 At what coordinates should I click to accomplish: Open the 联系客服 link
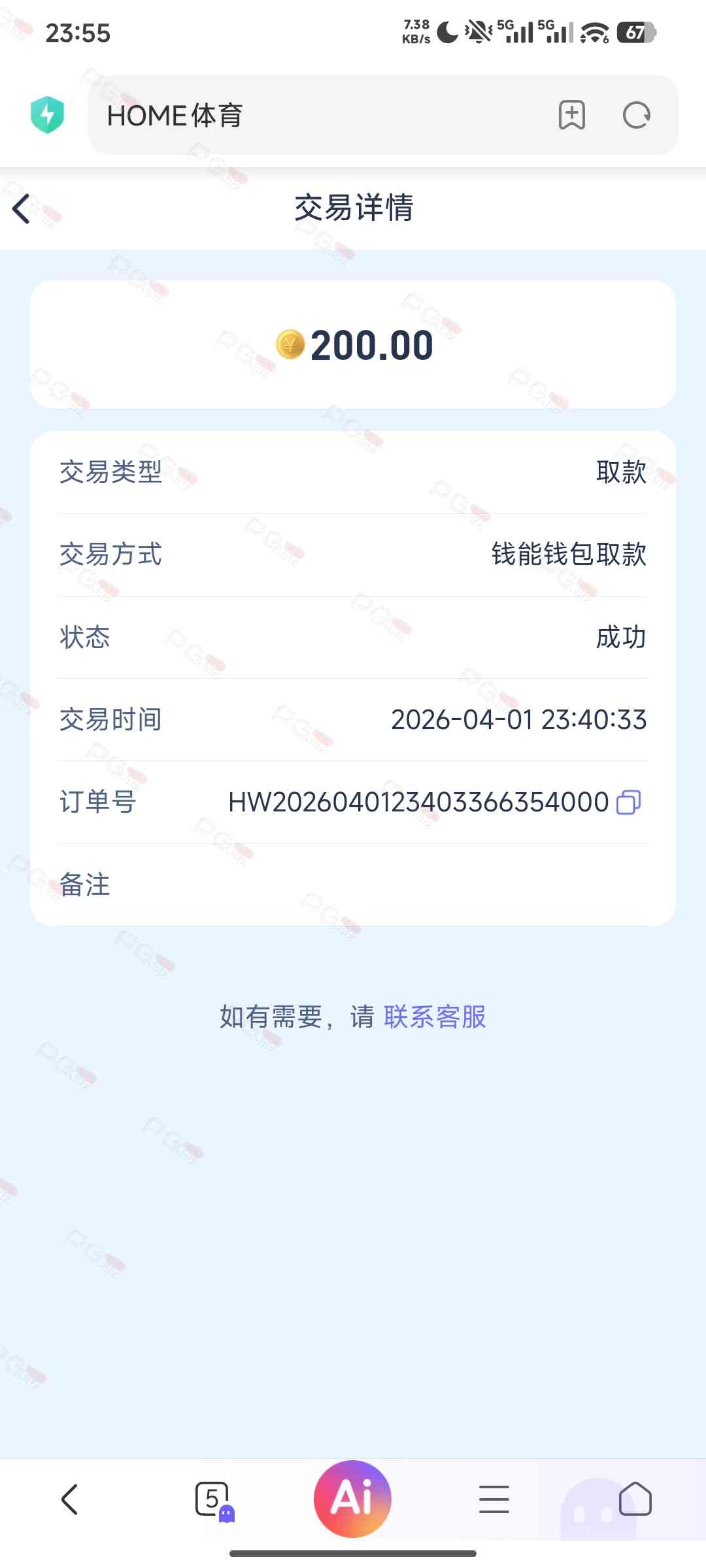(x=435, y=1017)
